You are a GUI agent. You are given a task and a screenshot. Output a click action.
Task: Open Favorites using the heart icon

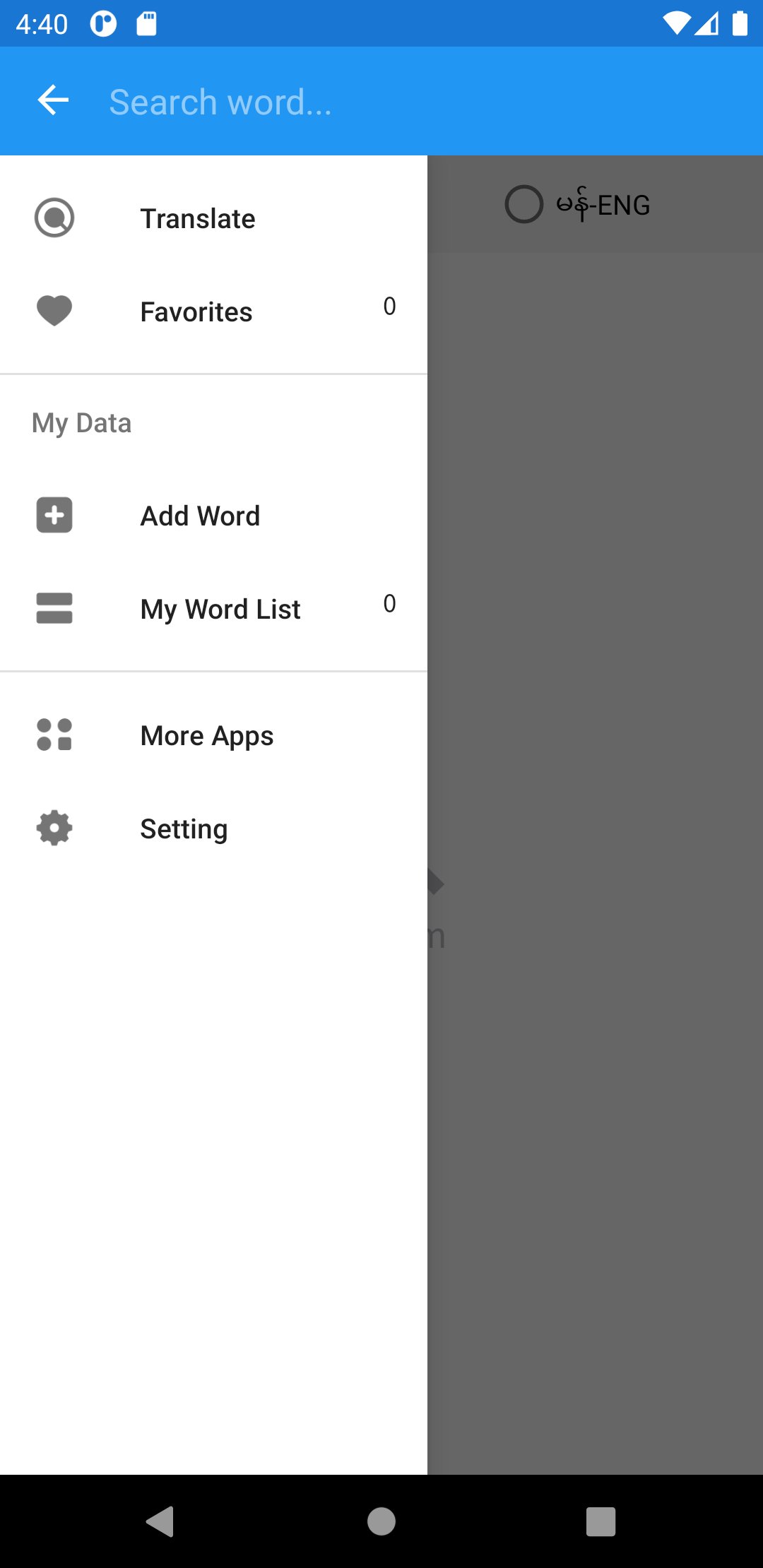54,311
